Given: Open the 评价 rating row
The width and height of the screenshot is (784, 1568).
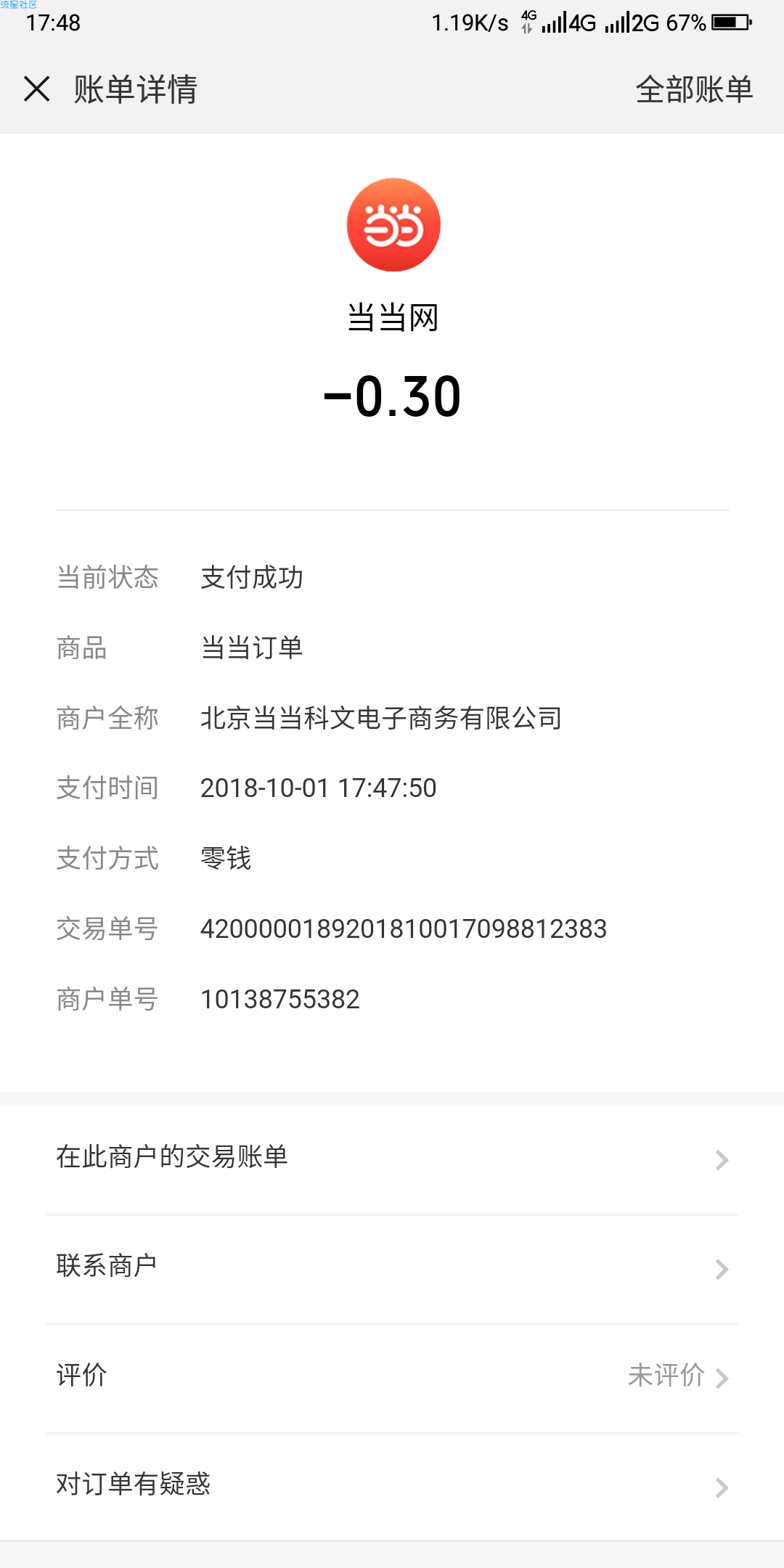Looking at the screenshot, I should pyautogui.click(x=392, y=1379).
